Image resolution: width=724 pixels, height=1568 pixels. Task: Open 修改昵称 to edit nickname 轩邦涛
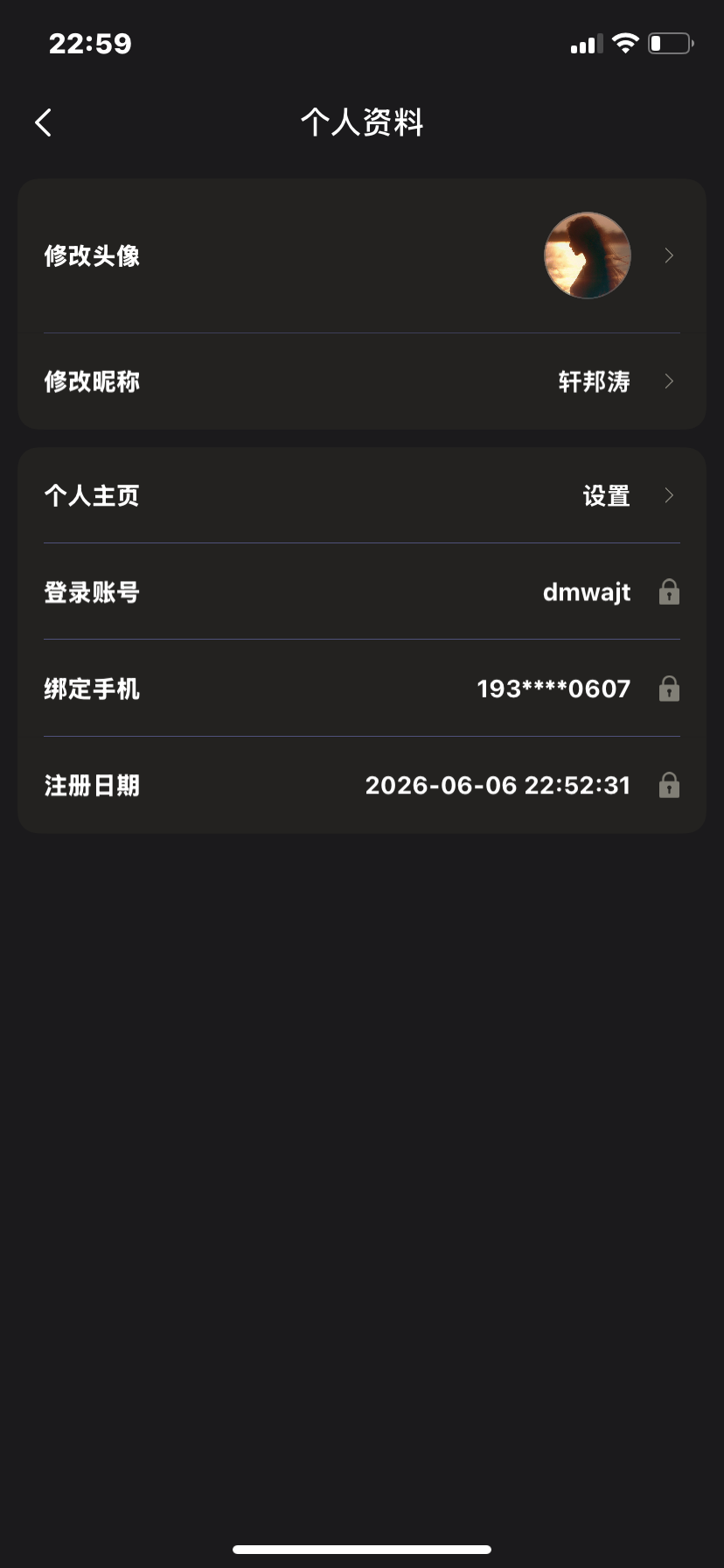[x=362, y=381]
